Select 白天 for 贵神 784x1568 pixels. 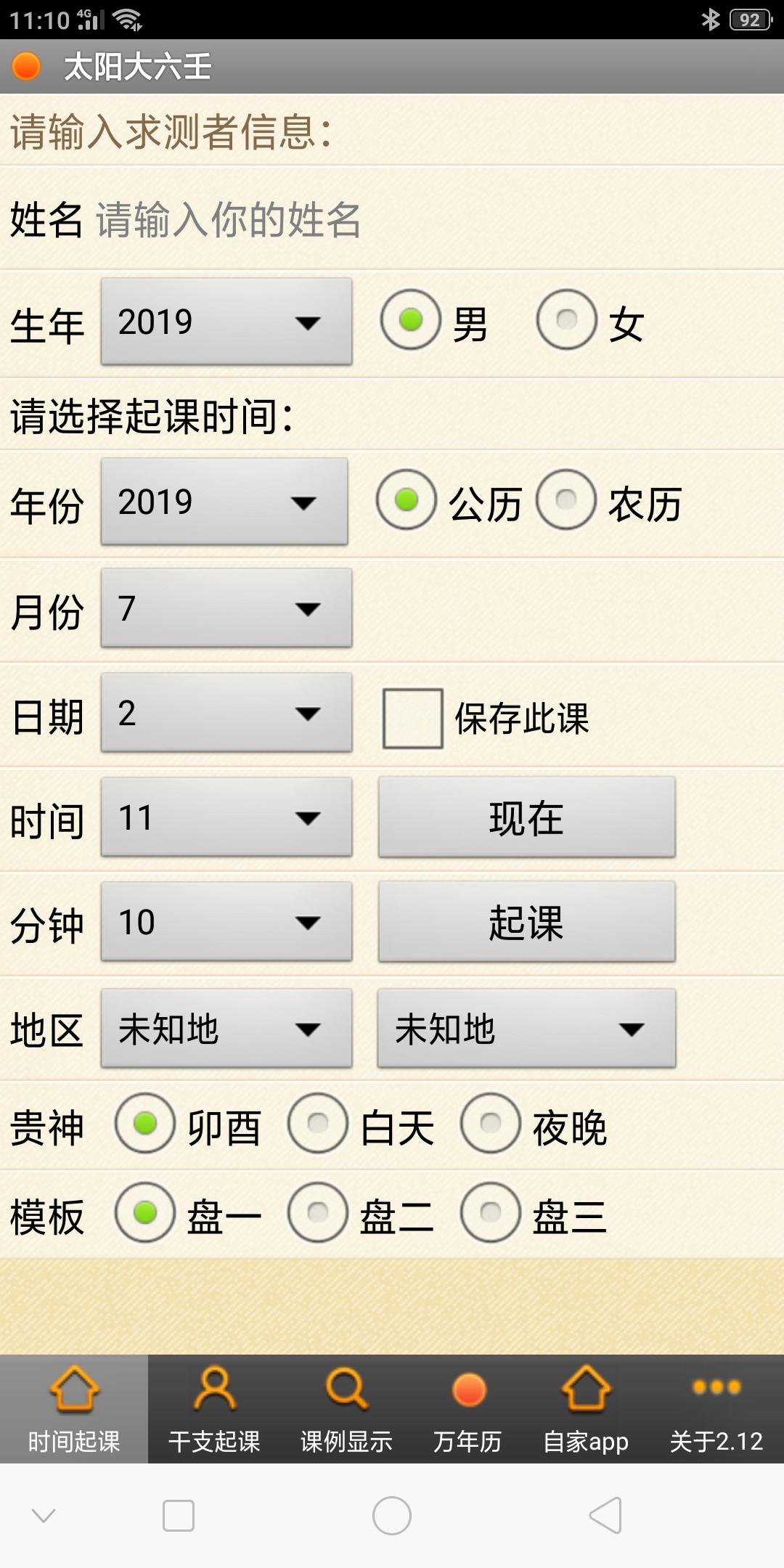coord(318,1123)
